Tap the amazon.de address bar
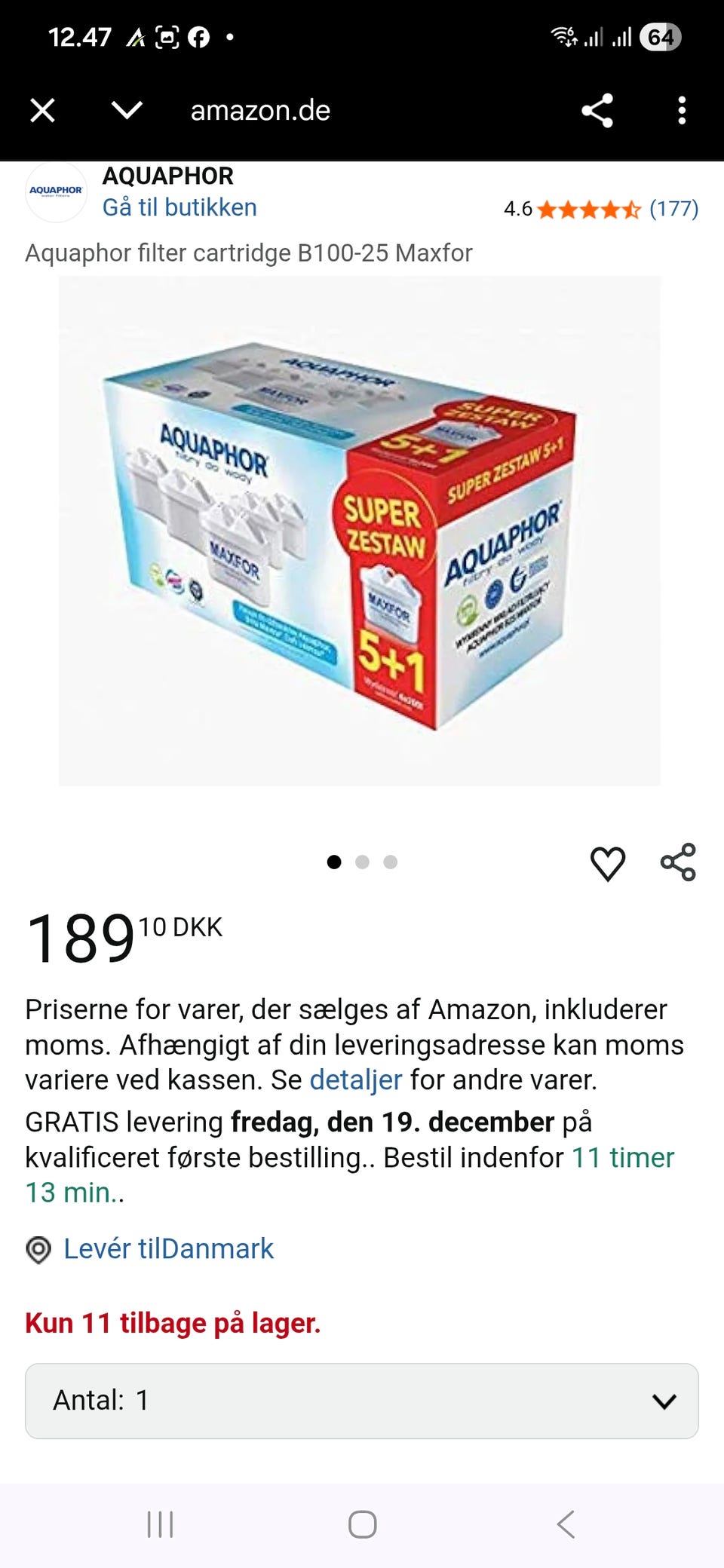724x1568 pixels. (x=260, y=110)
